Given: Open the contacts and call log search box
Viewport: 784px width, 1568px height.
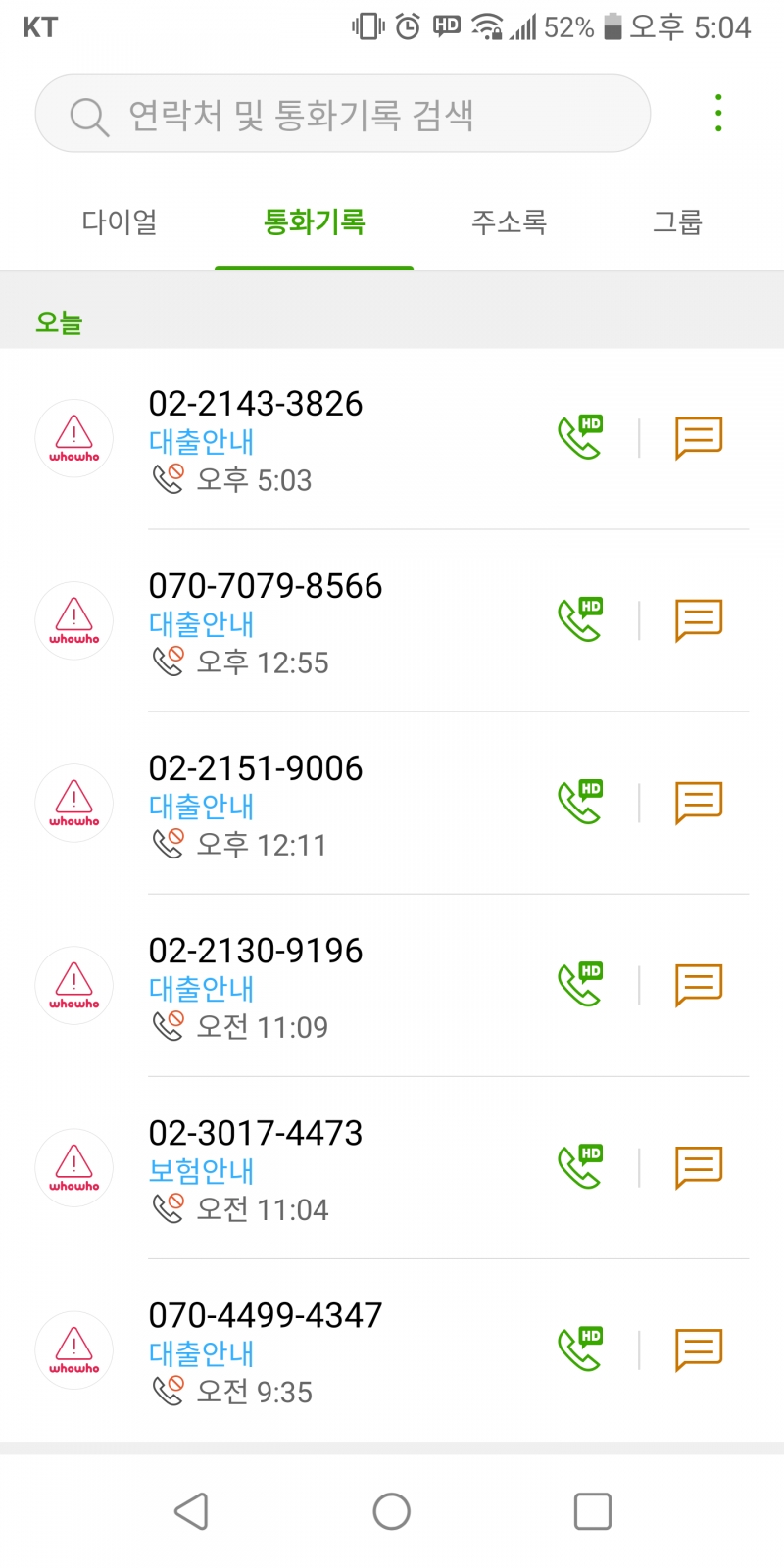Looking at the screenshot, I should coord(343,115).
